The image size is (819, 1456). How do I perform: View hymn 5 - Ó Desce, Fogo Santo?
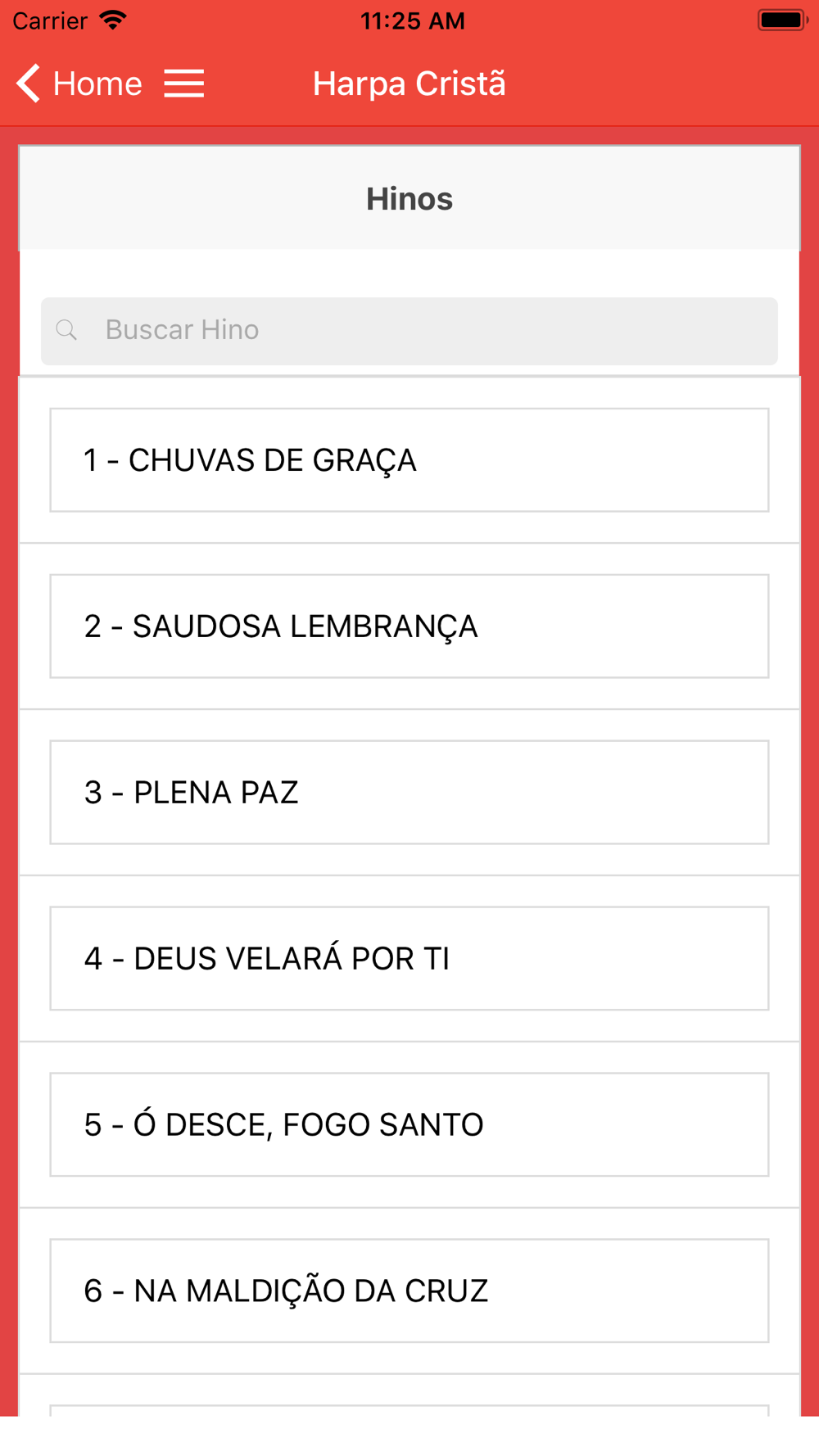click(x=409, y=1124)
